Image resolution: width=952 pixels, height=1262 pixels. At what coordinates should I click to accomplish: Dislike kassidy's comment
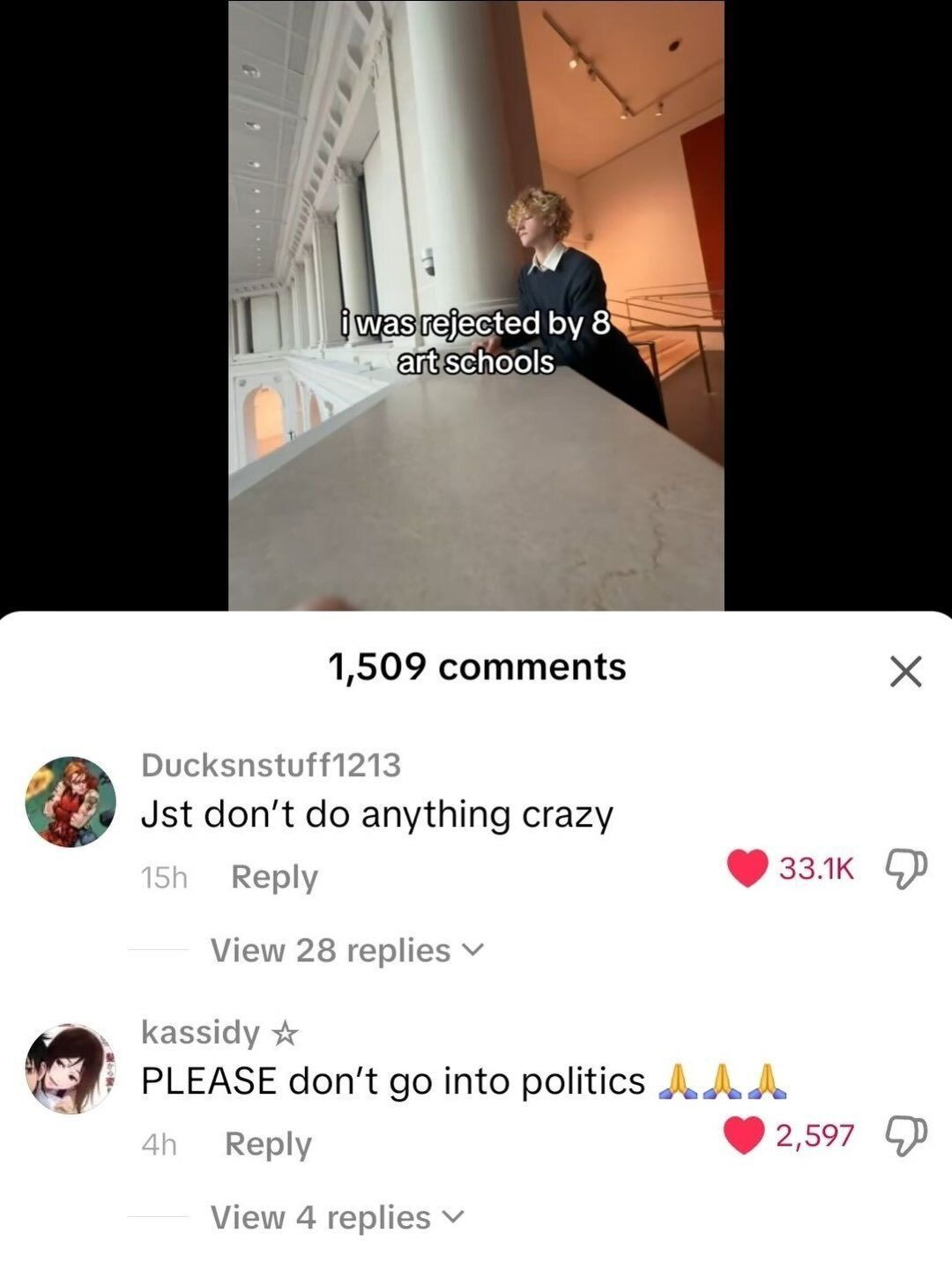905,1135
